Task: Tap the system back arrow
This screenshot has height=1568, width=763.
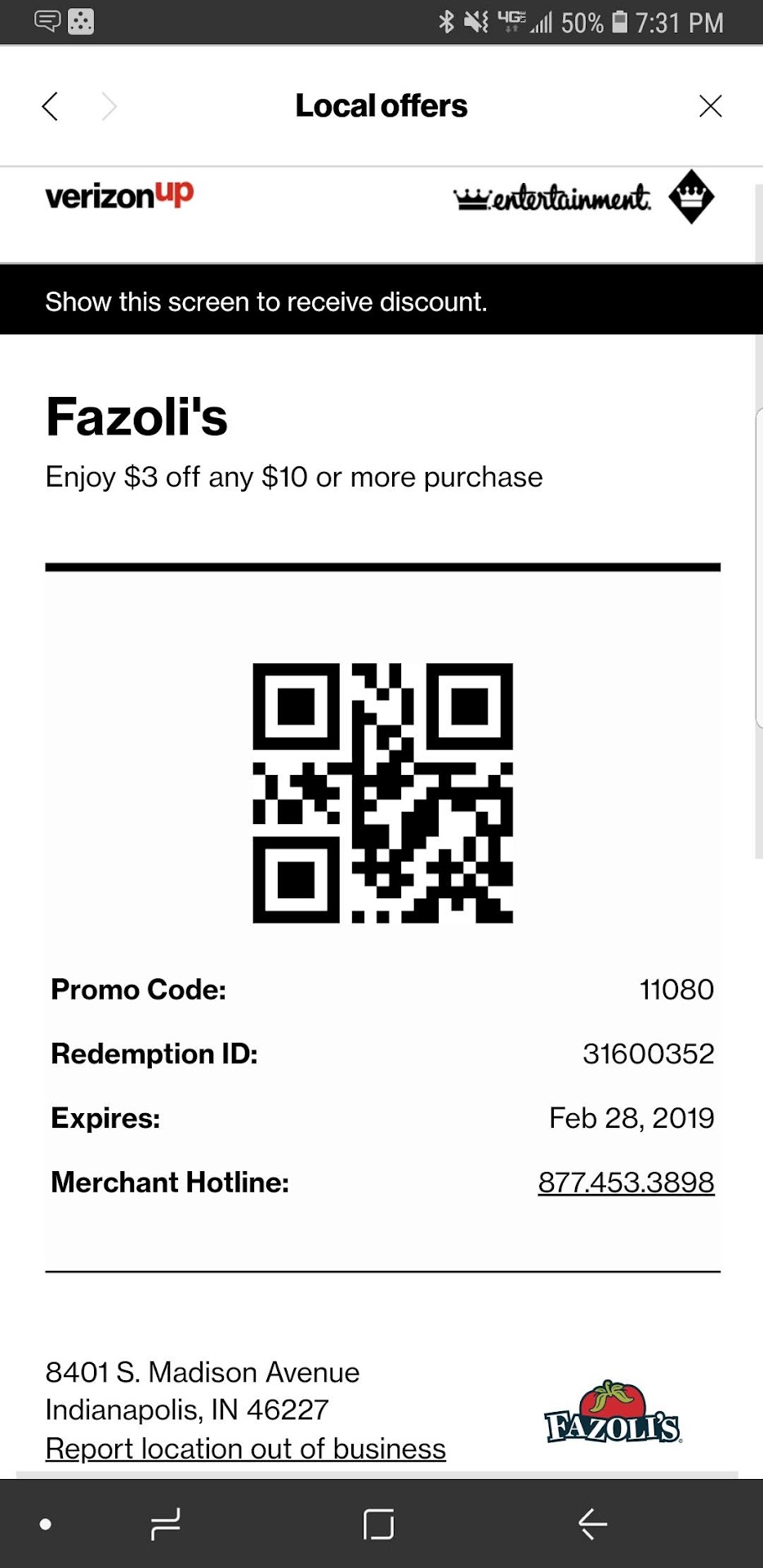Action: [592, 1524]
